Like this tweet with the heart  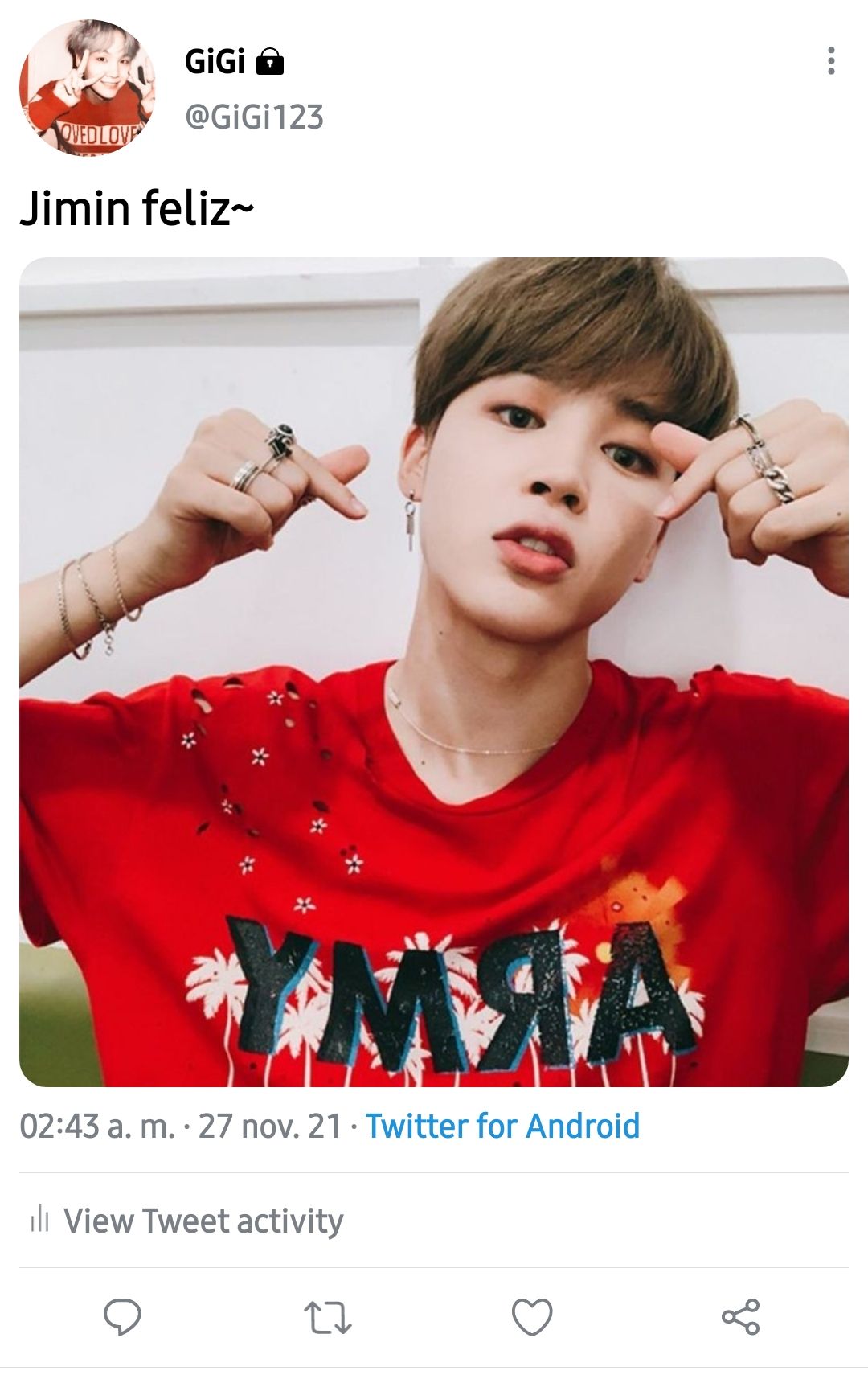point(532,1317)
